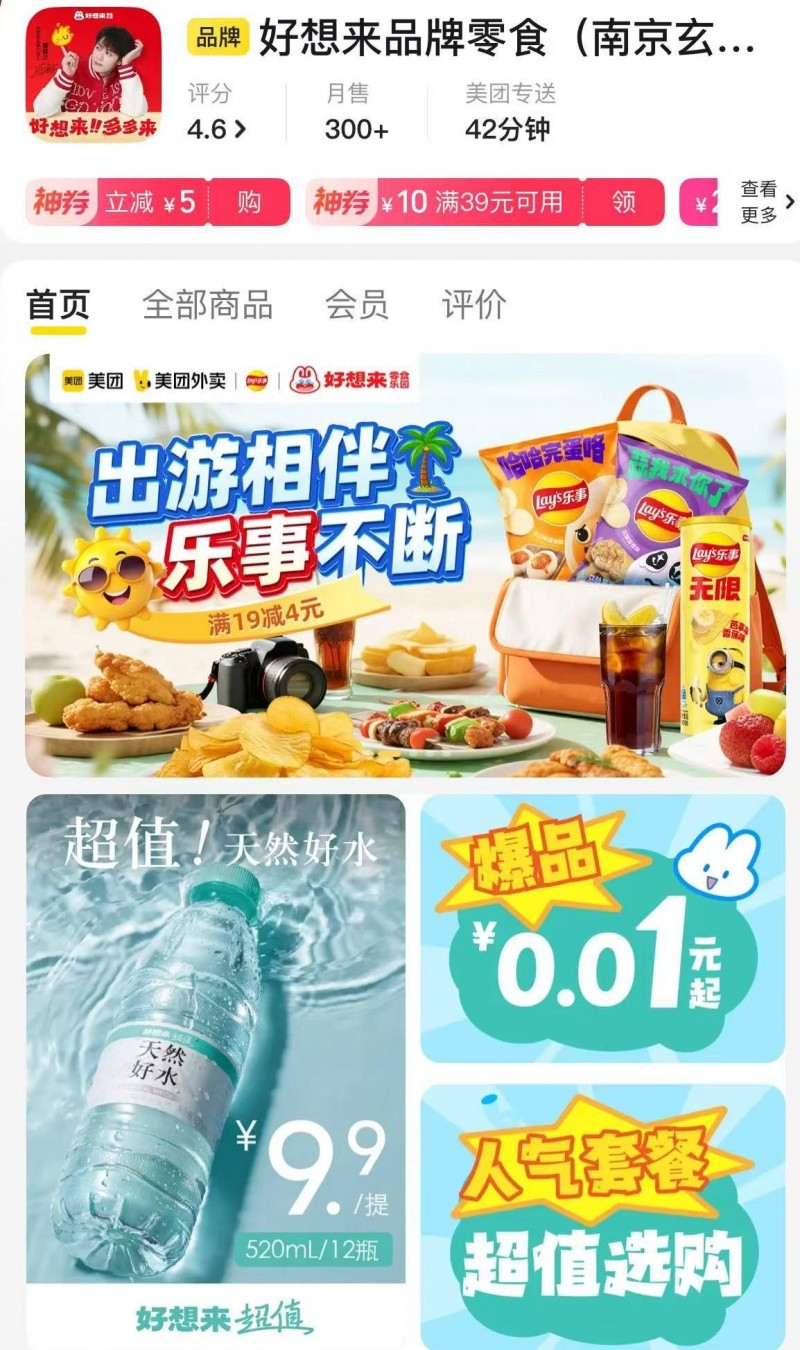Open the 爆品 0.01元起 tile
The image size is (800, 1350).
[x=602, y=930]
